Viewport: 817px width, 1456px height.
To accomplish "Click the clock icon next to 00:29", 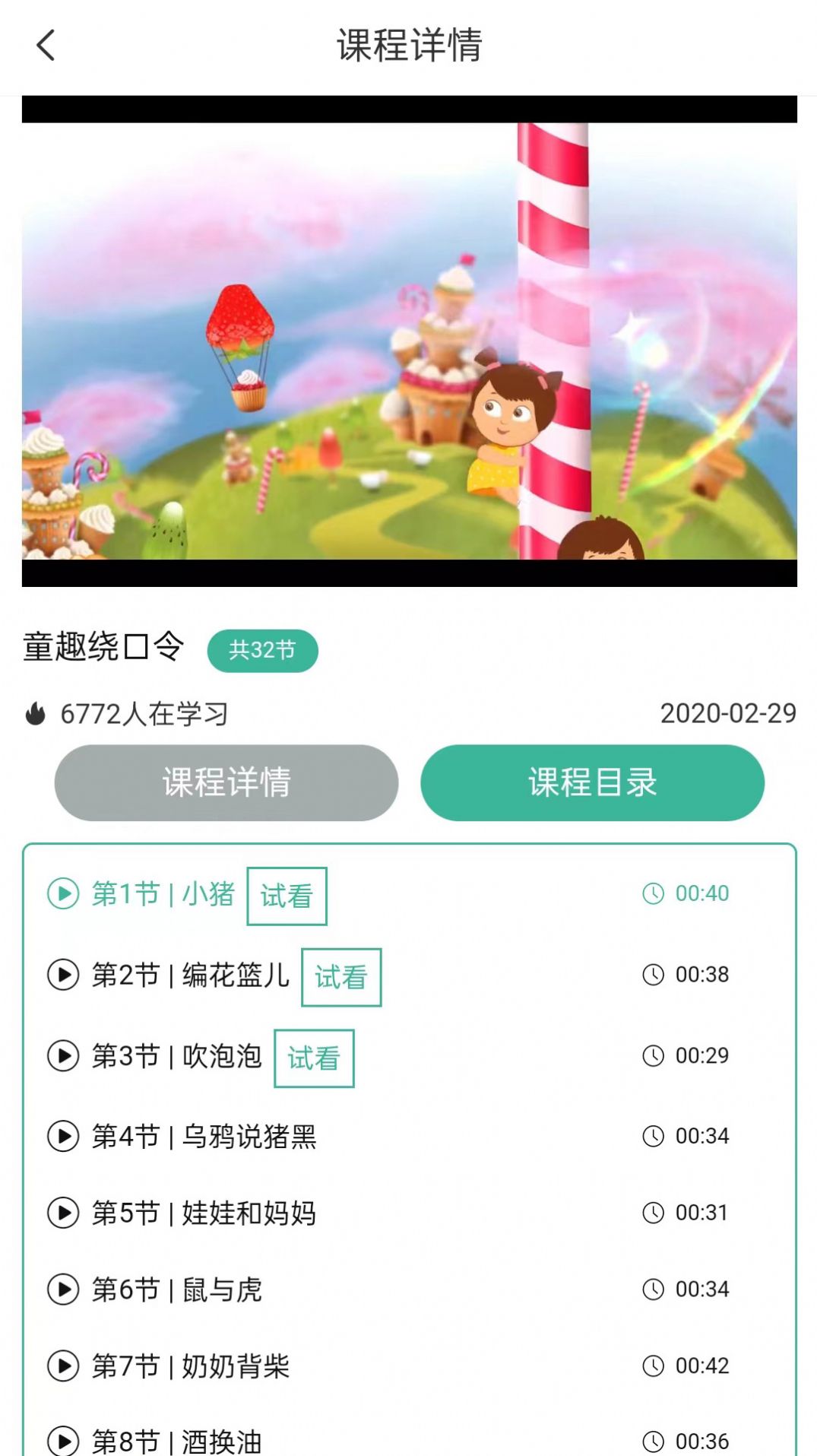I will click(x=652, y=1056).
